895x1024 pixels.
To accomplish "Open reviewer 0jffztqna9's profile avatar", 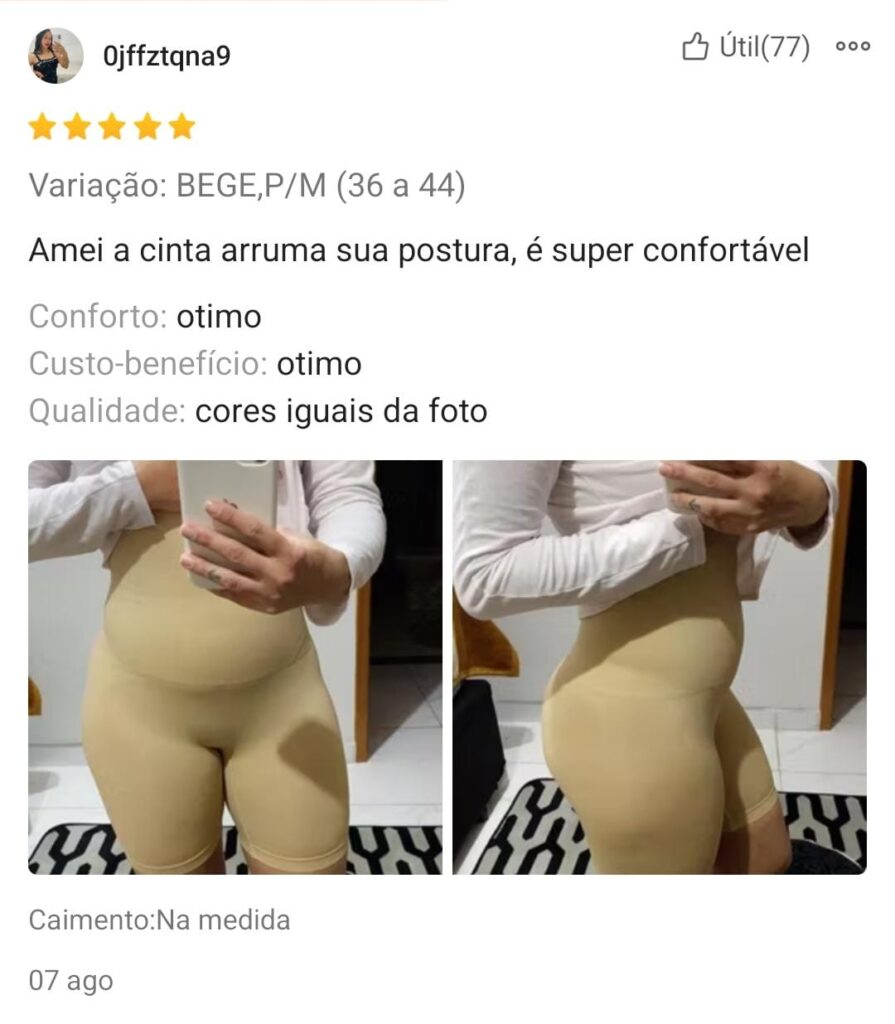I will coord(55,56).
